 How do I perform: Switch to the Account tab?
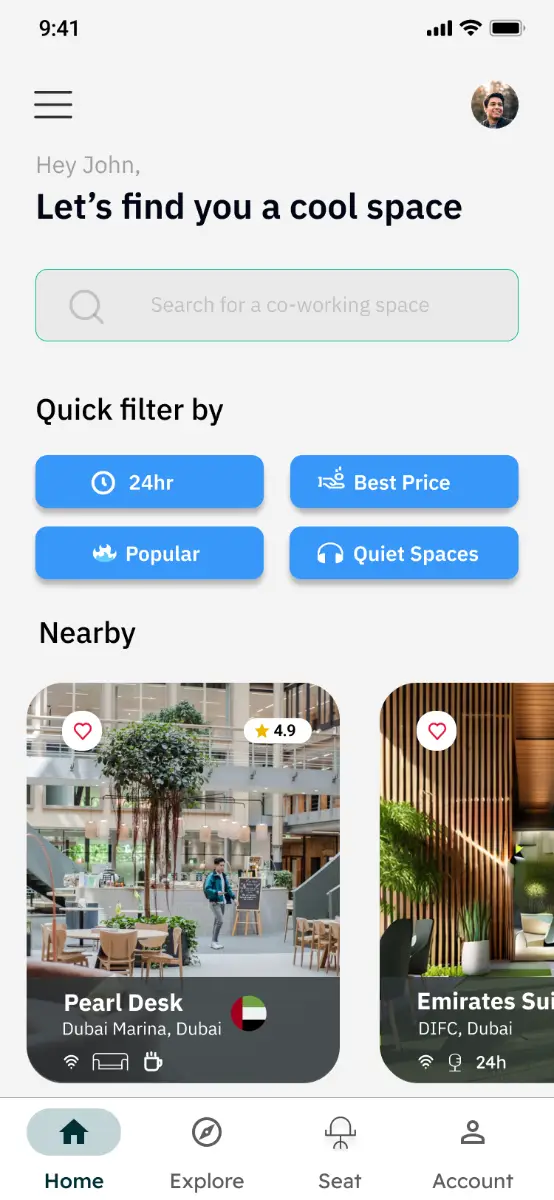(473, 1152)
